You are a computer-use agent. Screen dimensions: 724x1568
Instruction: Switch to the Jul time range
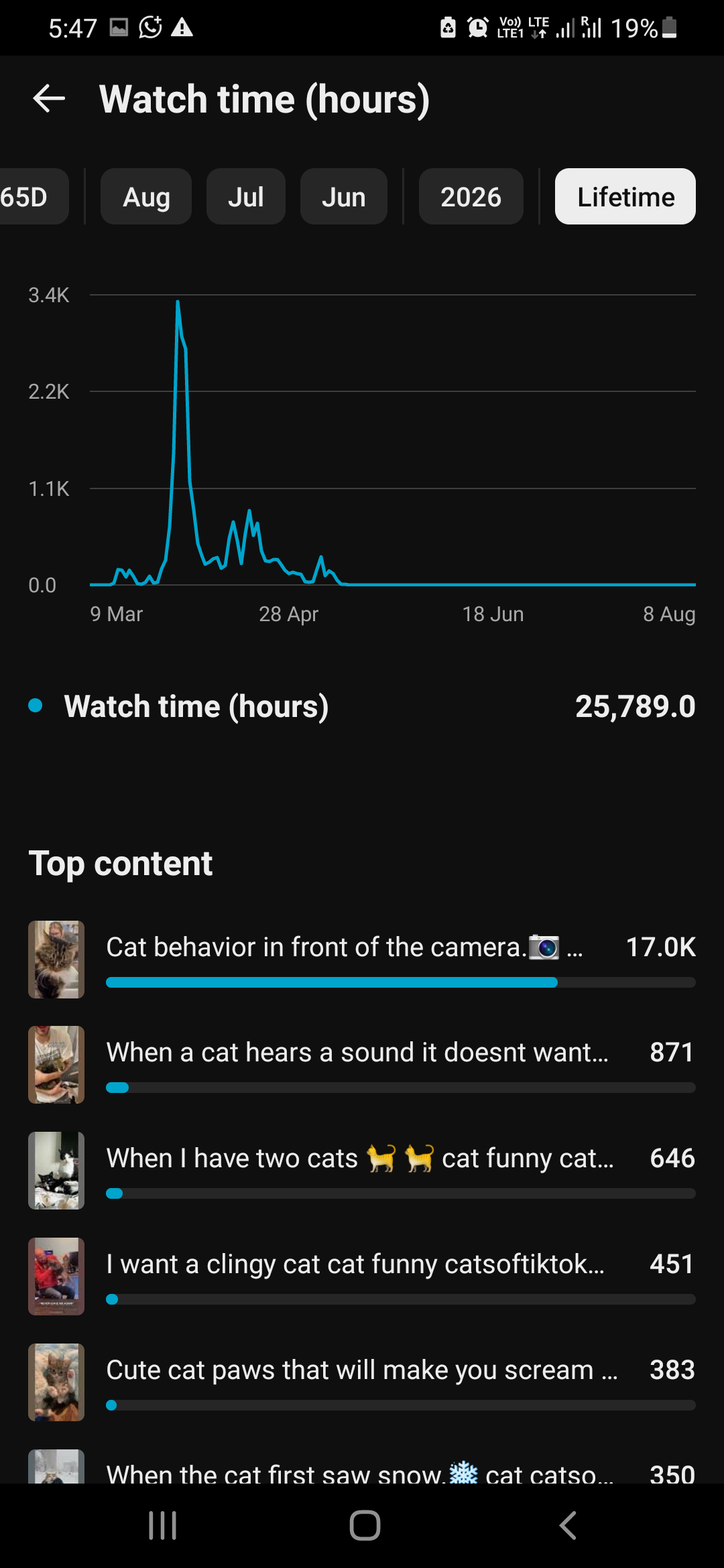246,197
